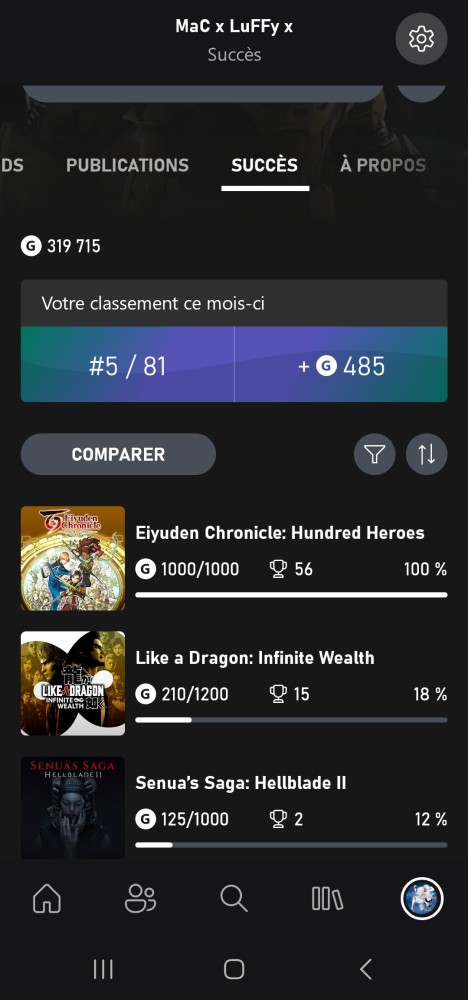The image size is (468, 1000).
Task: Tap the system recent apps button
Action: click(103, 969)
